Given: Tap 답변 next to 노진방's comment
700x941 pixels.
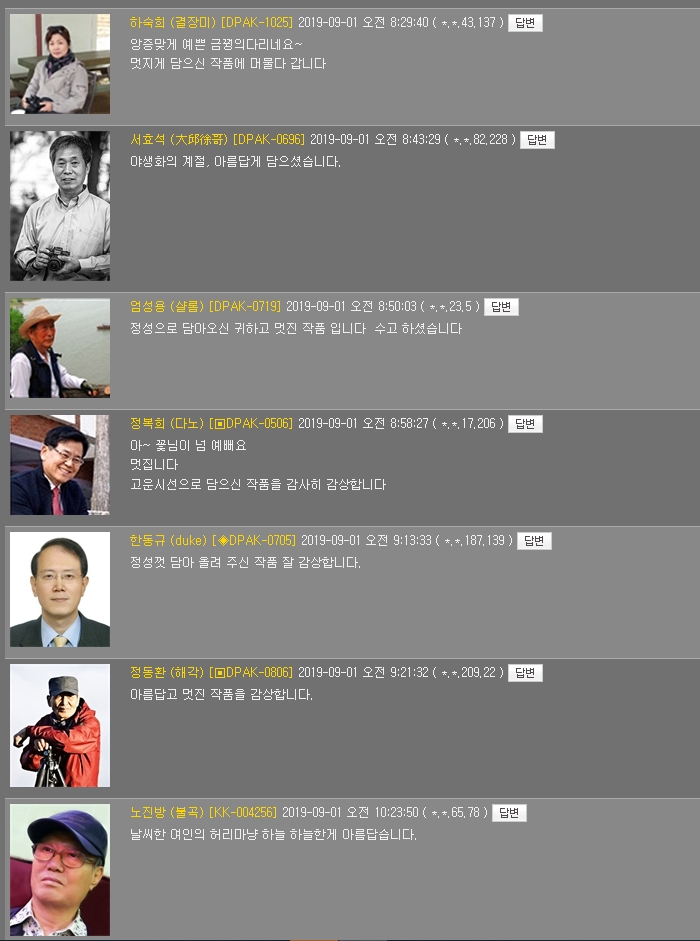Looking at the screenshot, I should point(509,813).
